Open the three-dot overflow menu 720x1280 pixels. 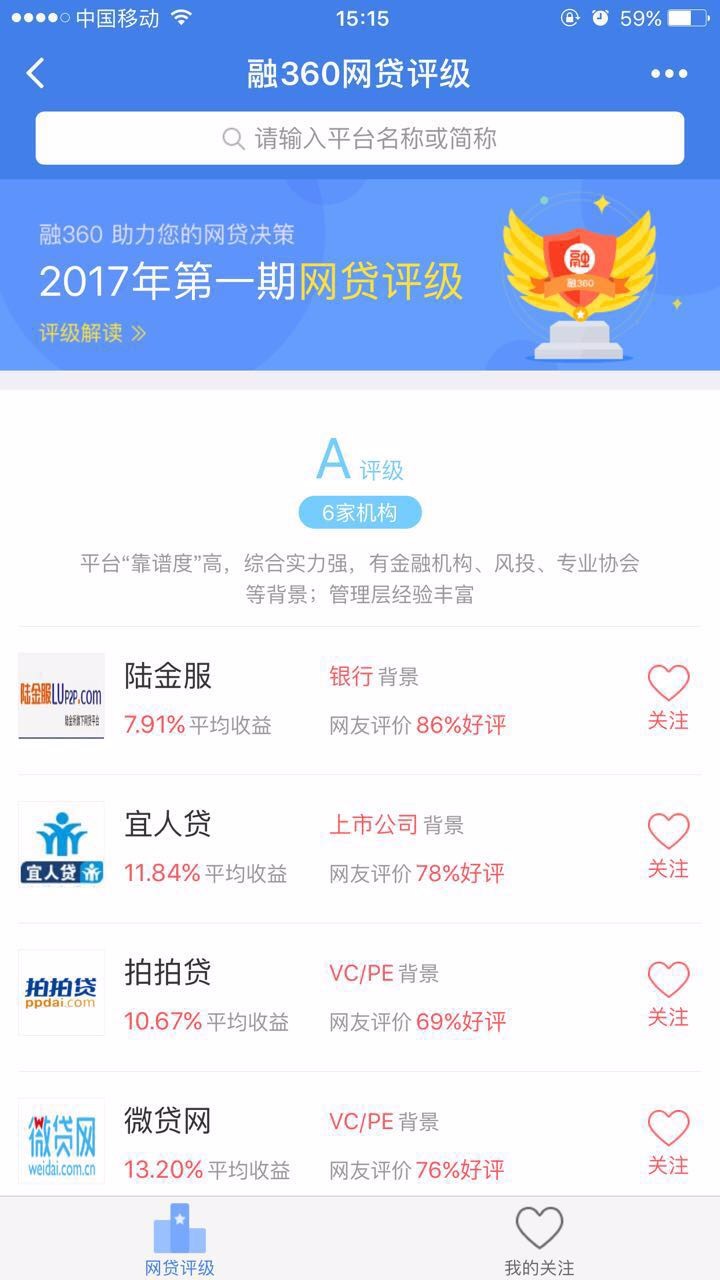click(669, 73)
